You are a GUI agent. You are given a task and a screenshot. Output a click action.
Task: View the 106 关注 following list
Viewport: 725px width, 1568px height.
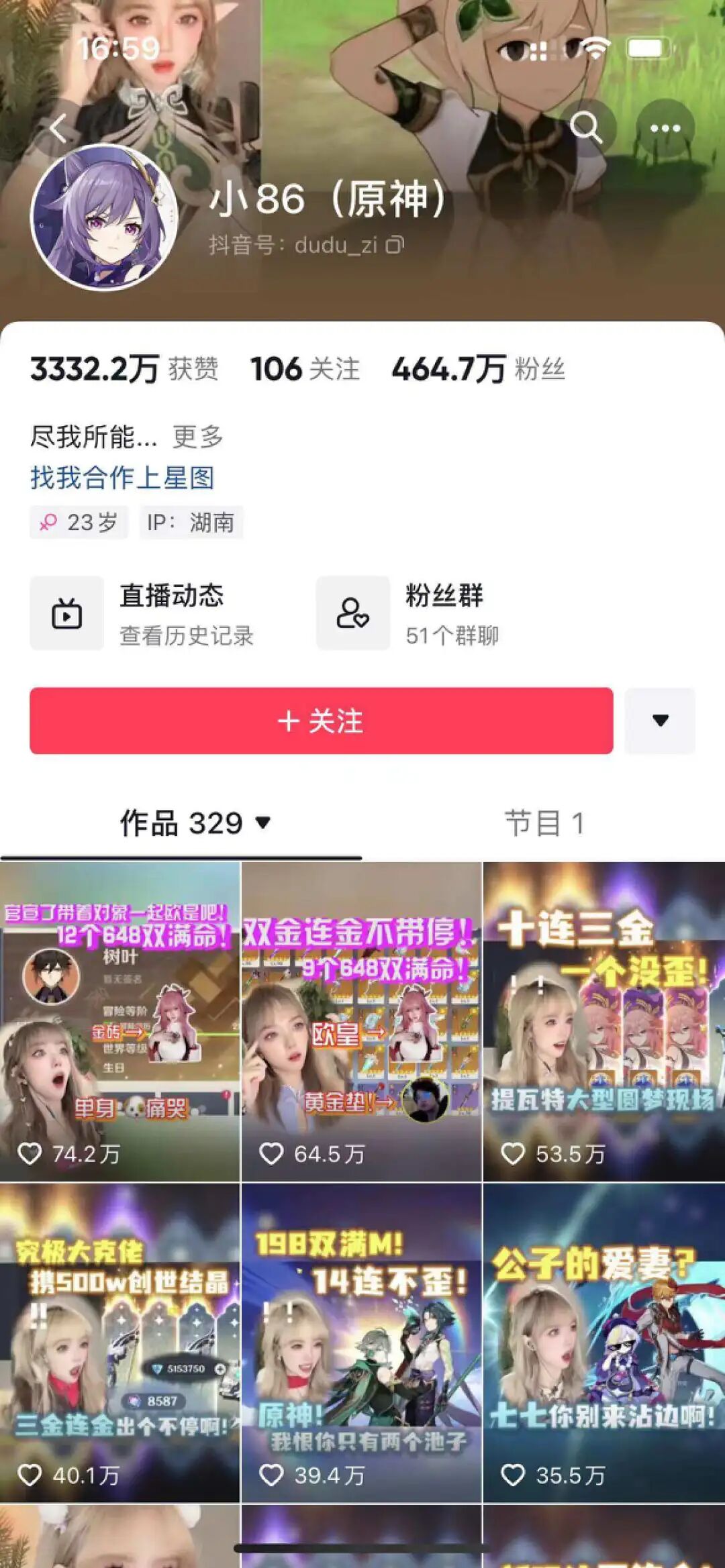pos(305,370)
